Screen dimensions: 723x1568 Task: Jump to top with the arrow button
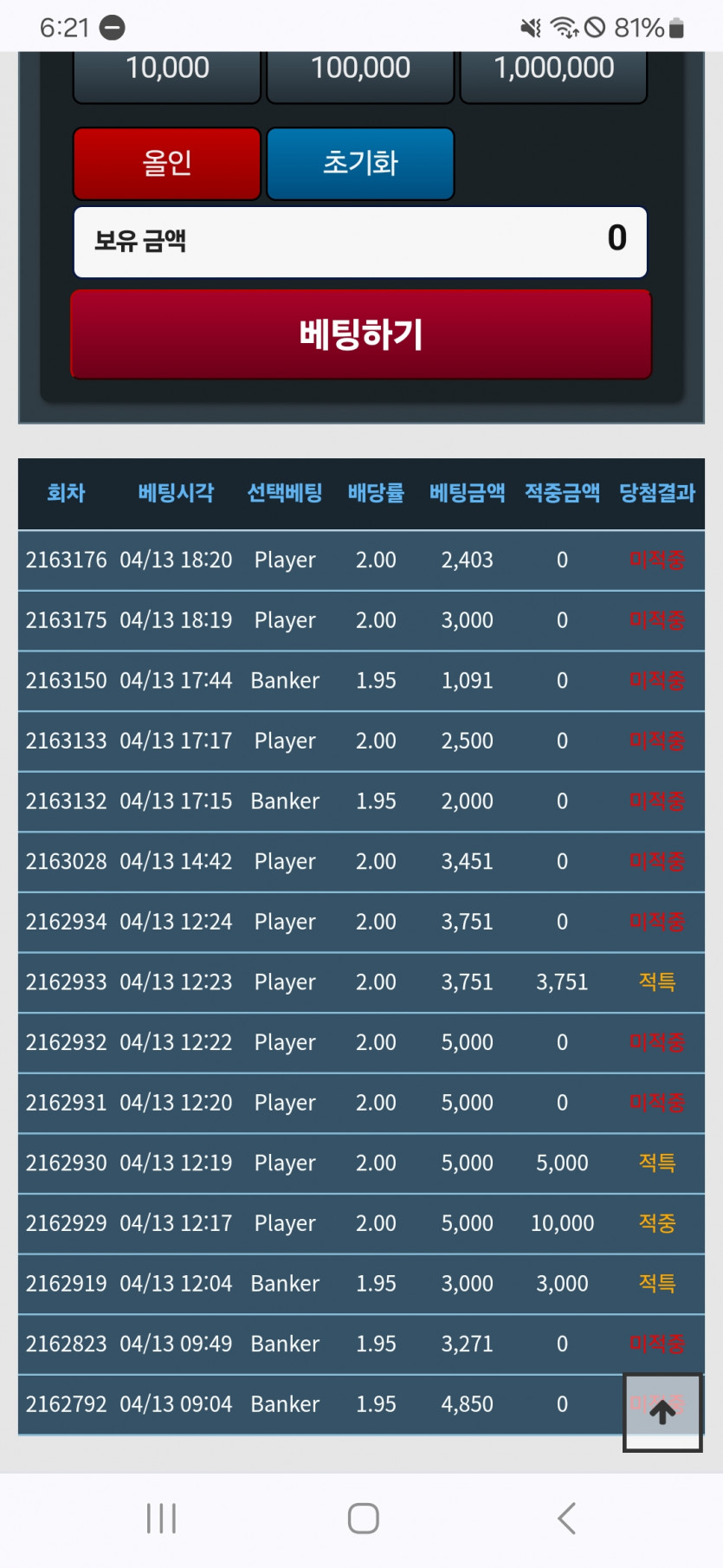662,1412
